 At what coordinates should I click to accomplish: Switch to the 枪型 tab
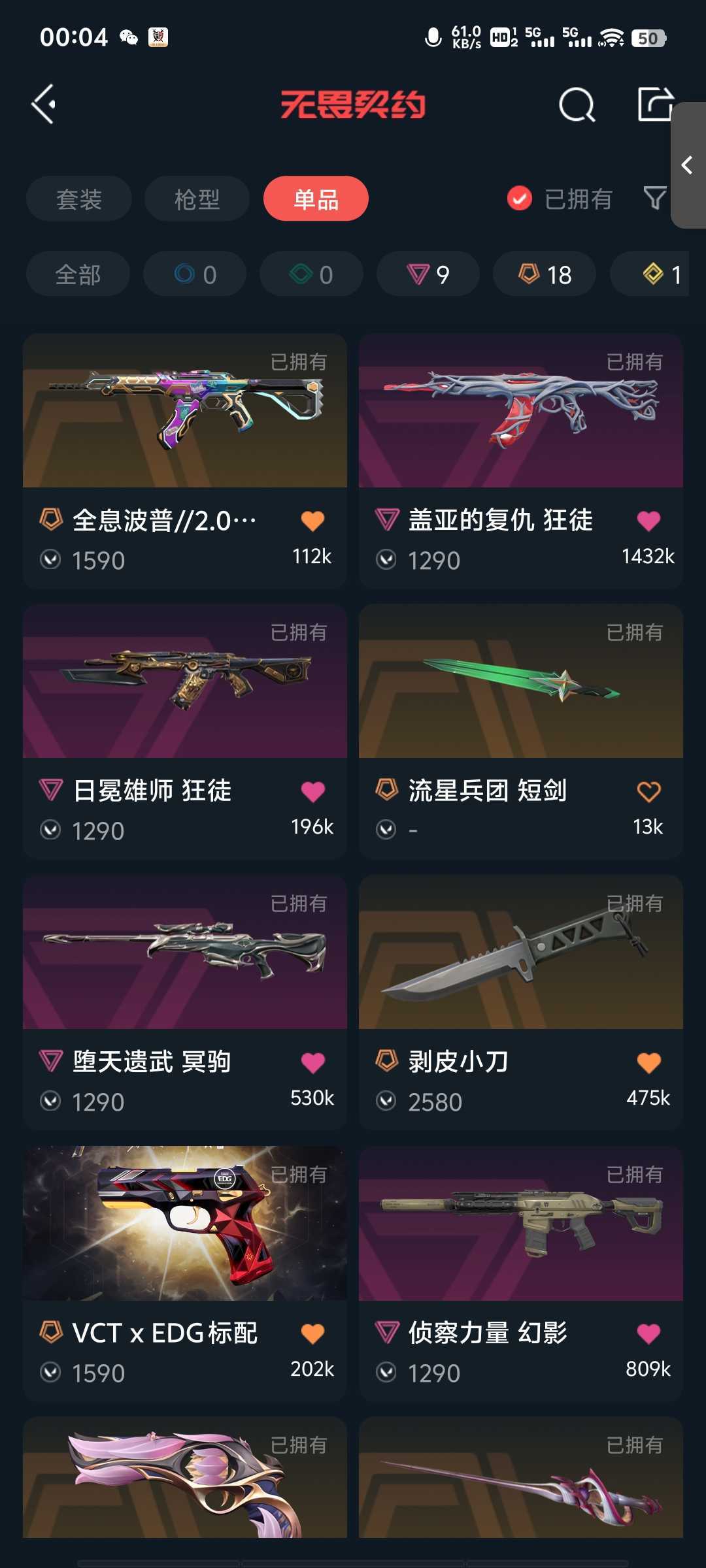point(197,199)
